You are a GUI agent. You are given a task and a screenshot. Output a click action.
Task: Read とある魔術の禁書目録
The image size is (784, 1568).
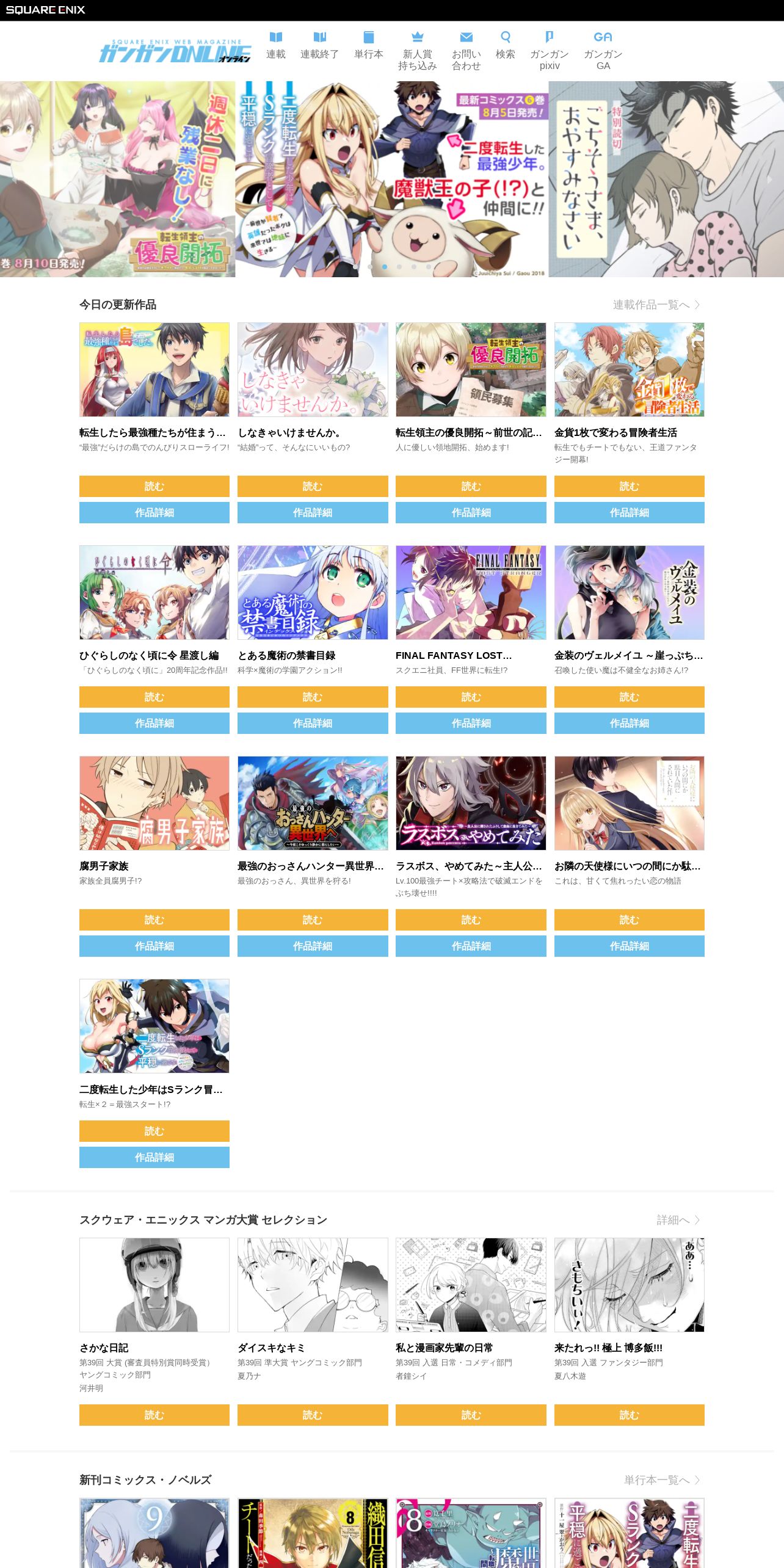coord(313,697)
